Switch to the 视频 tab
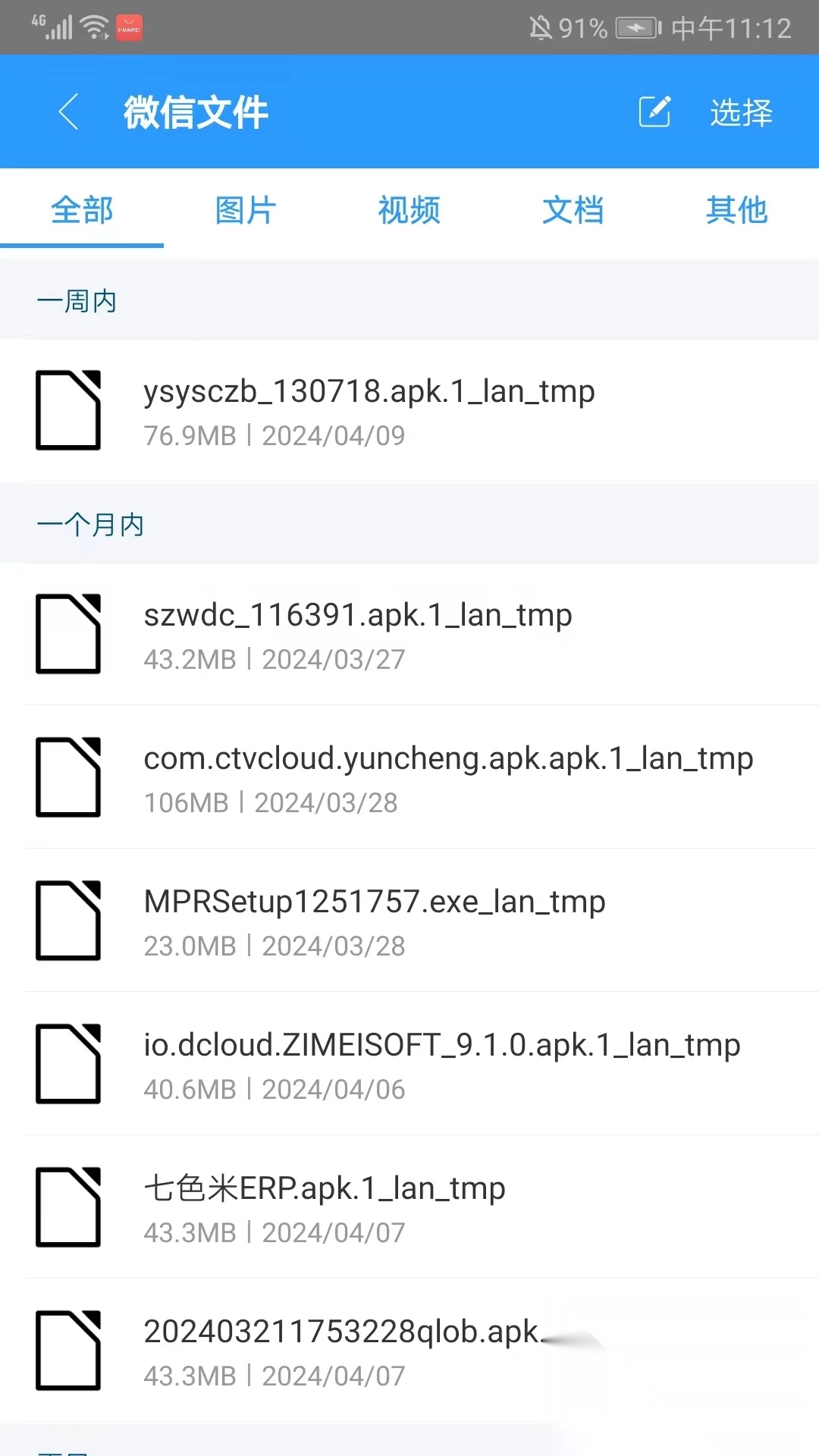 pos(409,210)
